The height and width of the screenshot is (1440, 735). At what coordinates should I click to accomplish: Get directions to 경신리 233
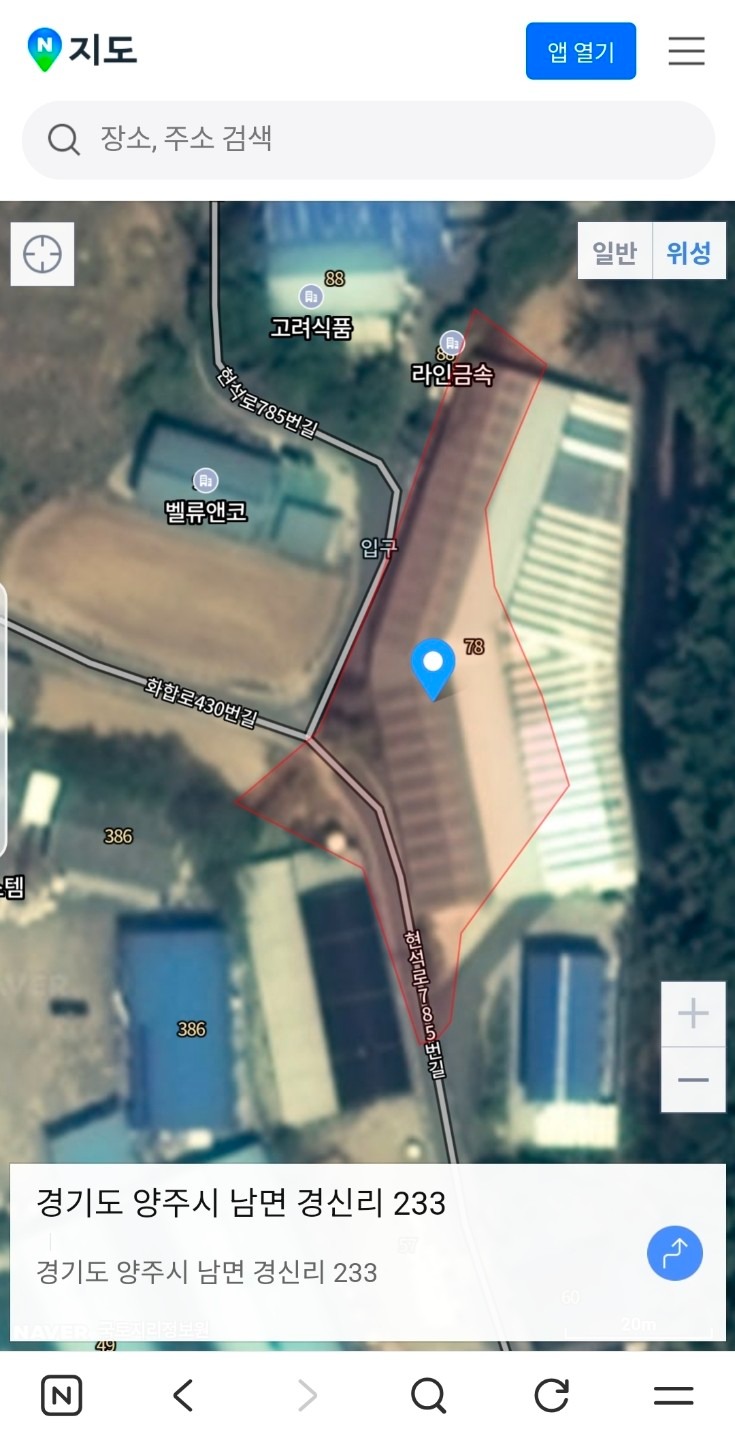click(675, 1252)
